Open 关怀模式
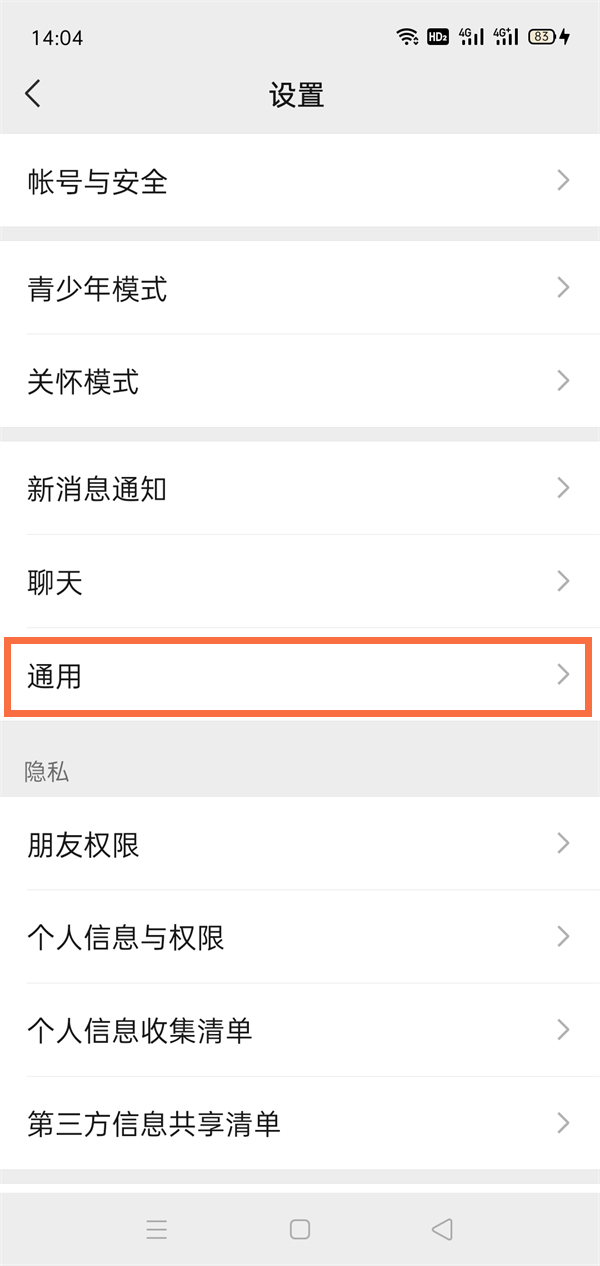Viewport: 600px width, 1266px height. coord(300,381)
